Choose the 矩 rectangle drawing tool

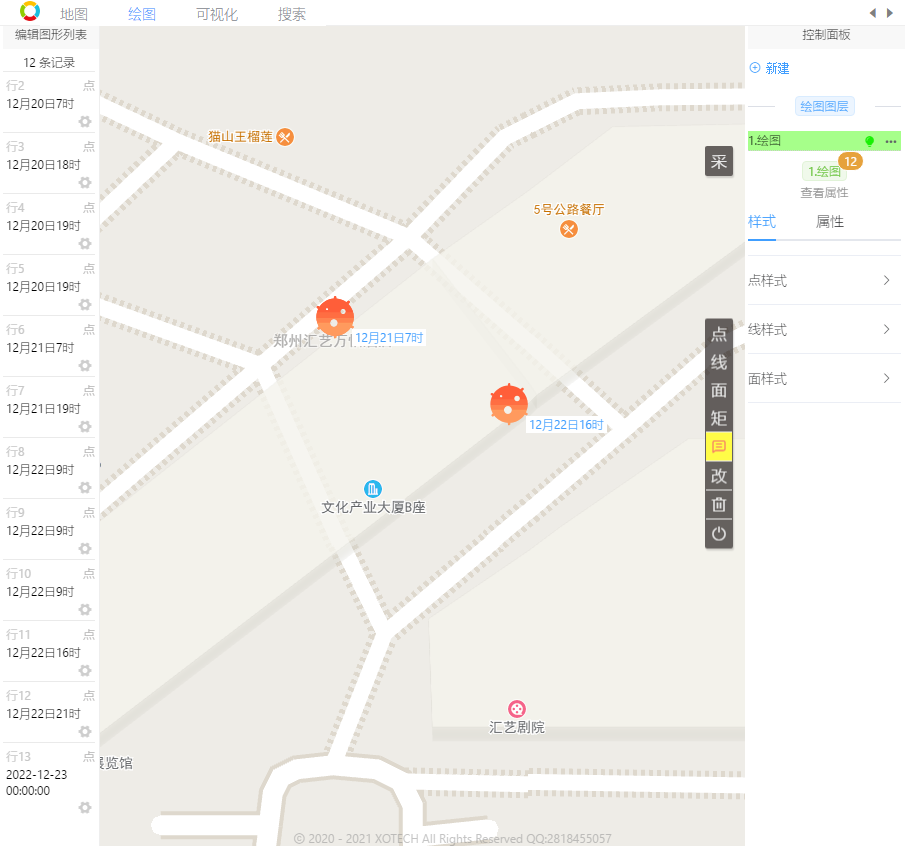click(x=718, y=418)
